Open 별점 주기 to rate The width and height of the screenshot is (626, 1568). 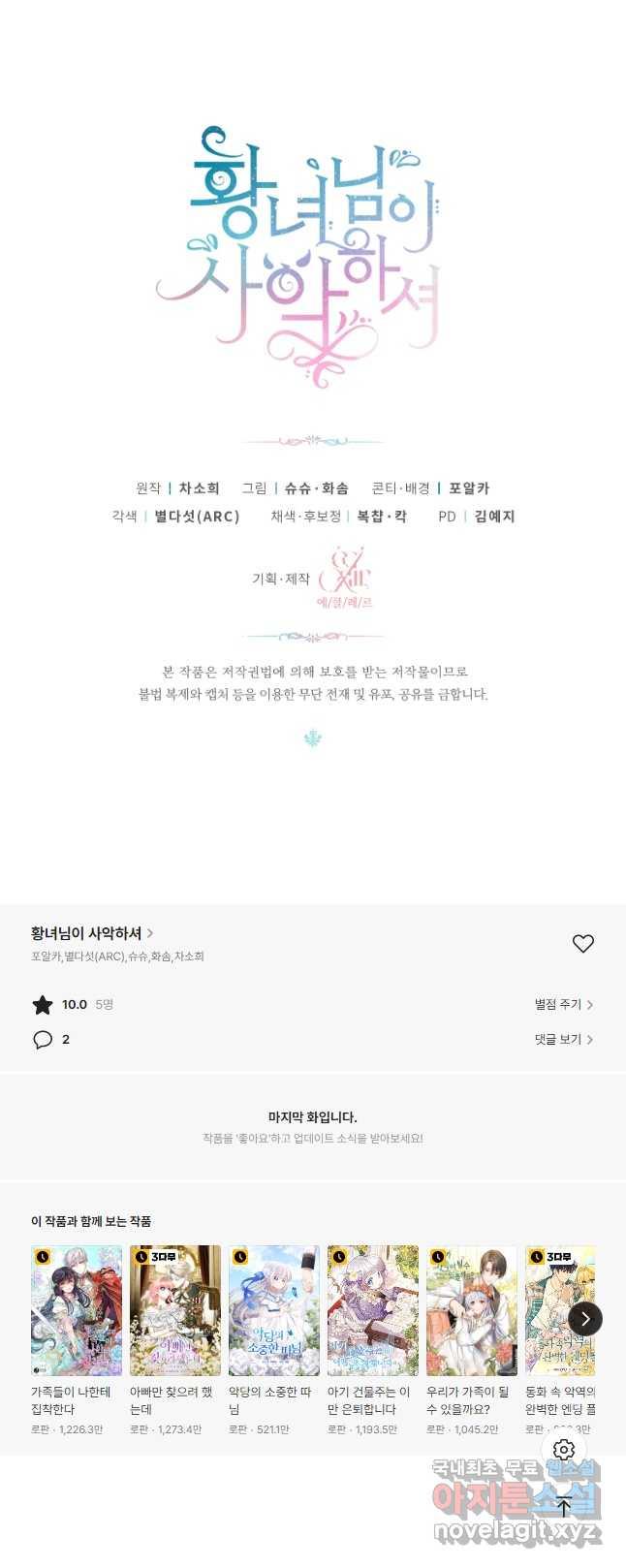563,1005
